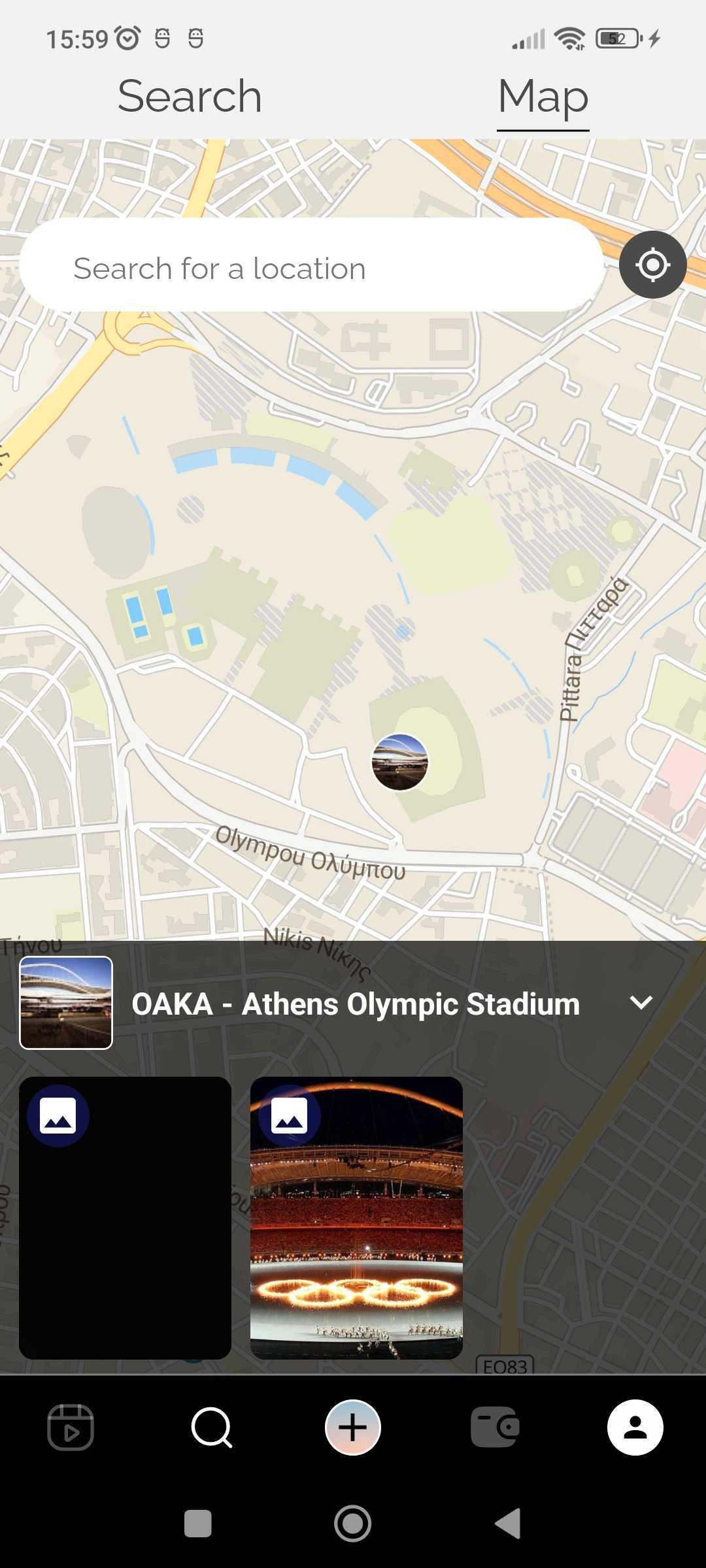
Task: Switch to the Search tab
Action: coord(190,97)
